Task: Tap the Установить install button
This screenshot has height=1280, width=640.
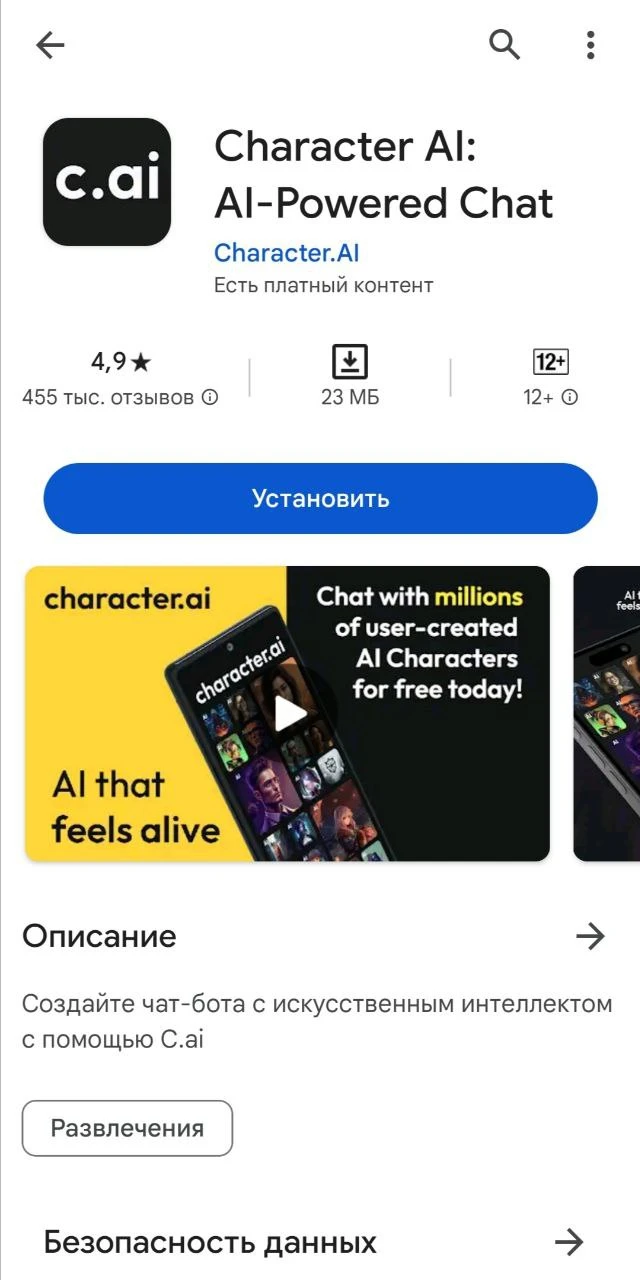Action: coord(320,498)
